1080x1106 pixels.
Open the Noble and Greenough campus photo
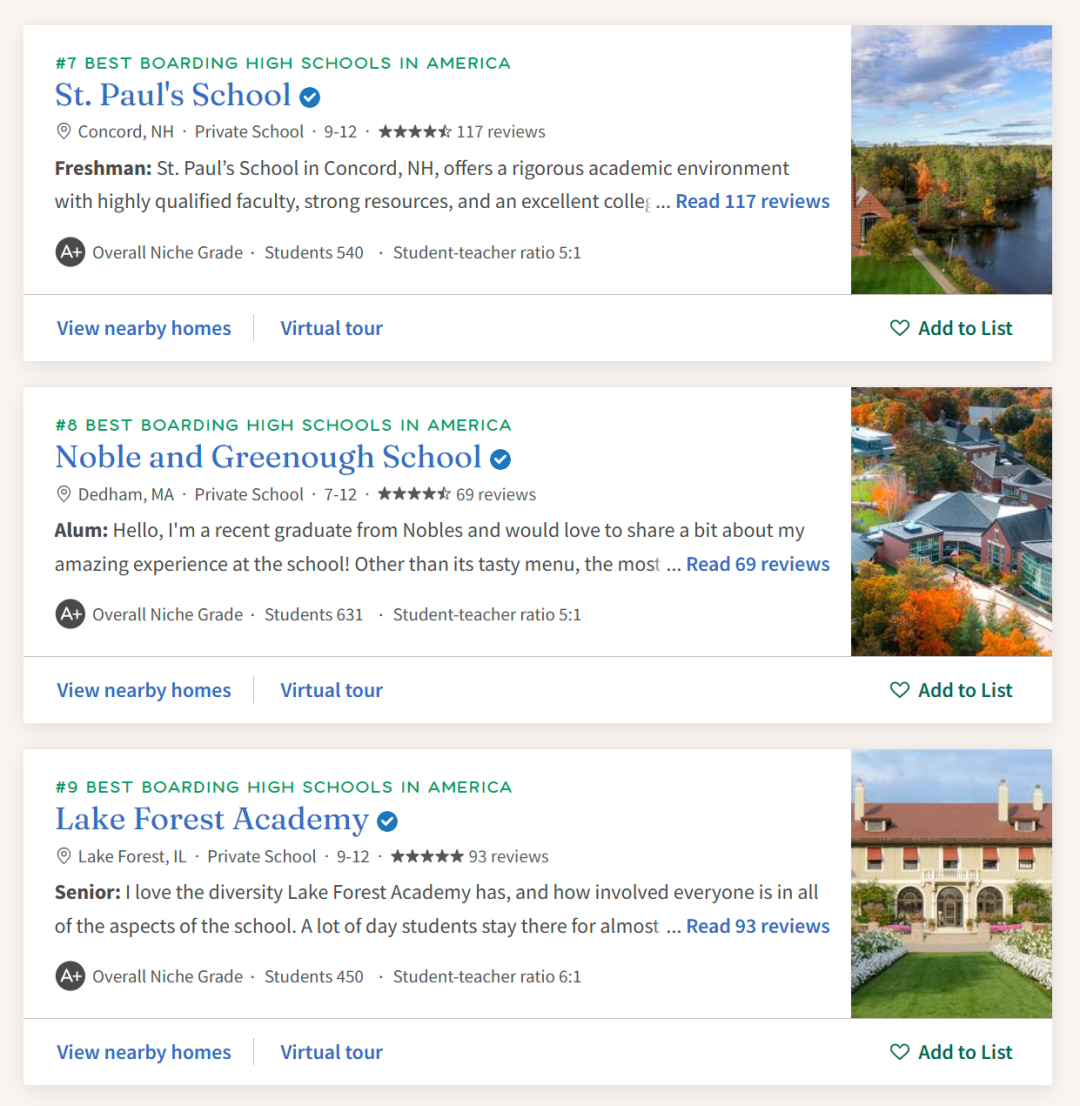[951, 522]
